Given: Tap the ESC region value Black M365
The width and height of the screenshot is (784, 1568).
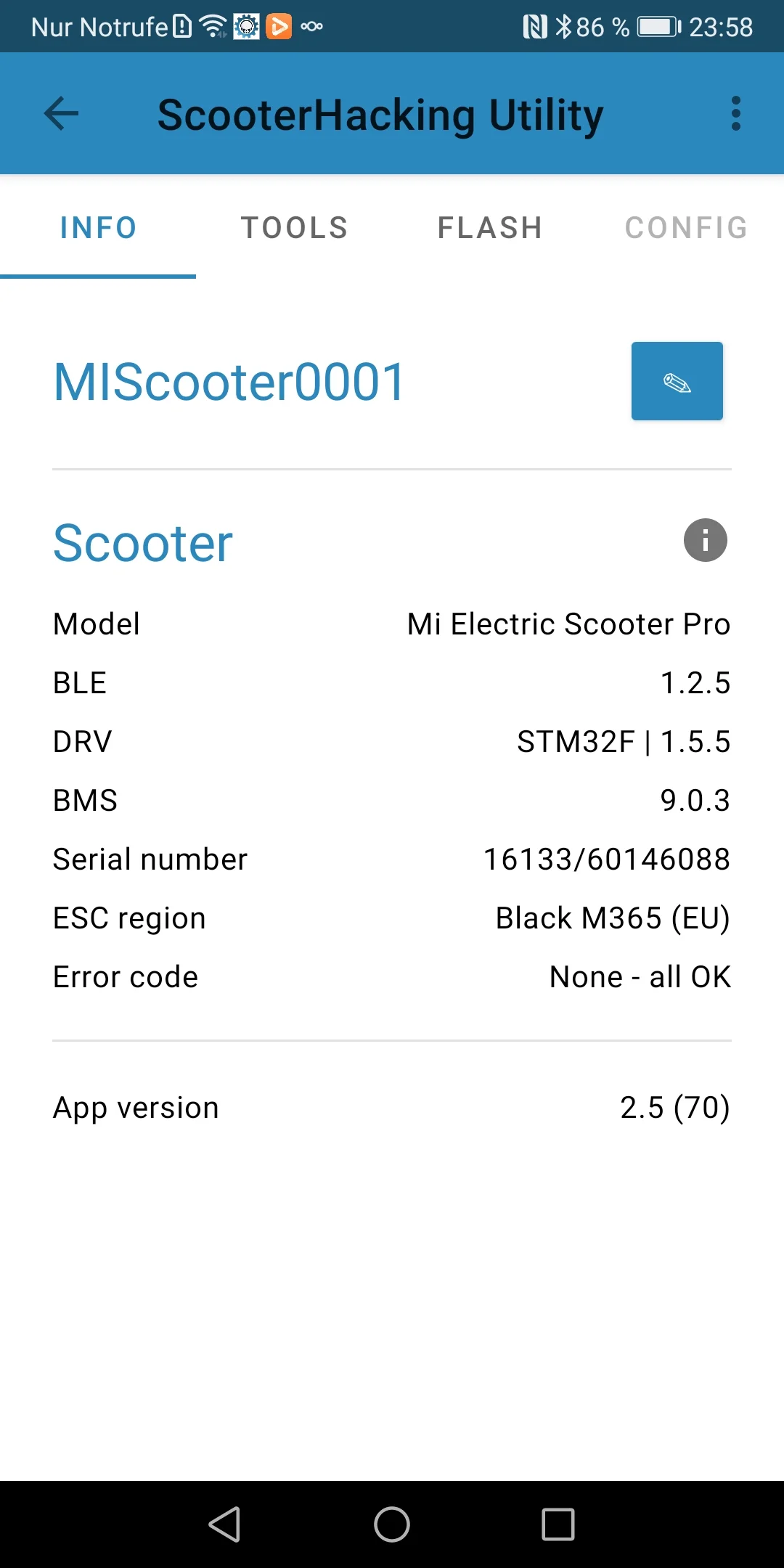Looking at the screenshot, I should point(612,918).
